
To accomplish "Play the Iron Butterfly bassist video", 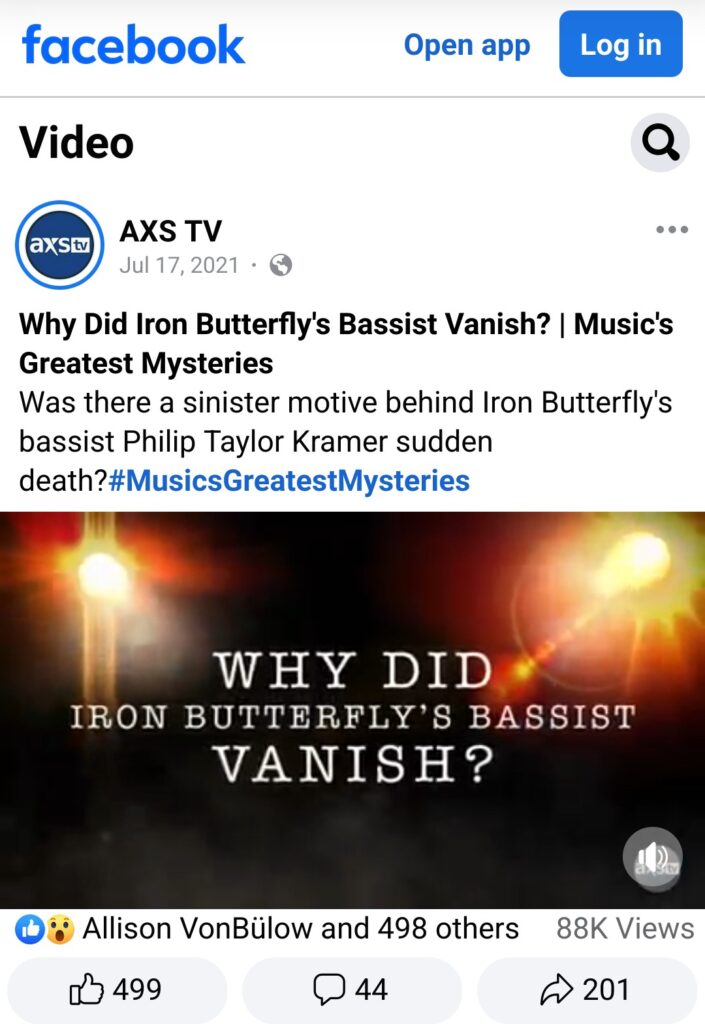I will click(x=352, y=700).
